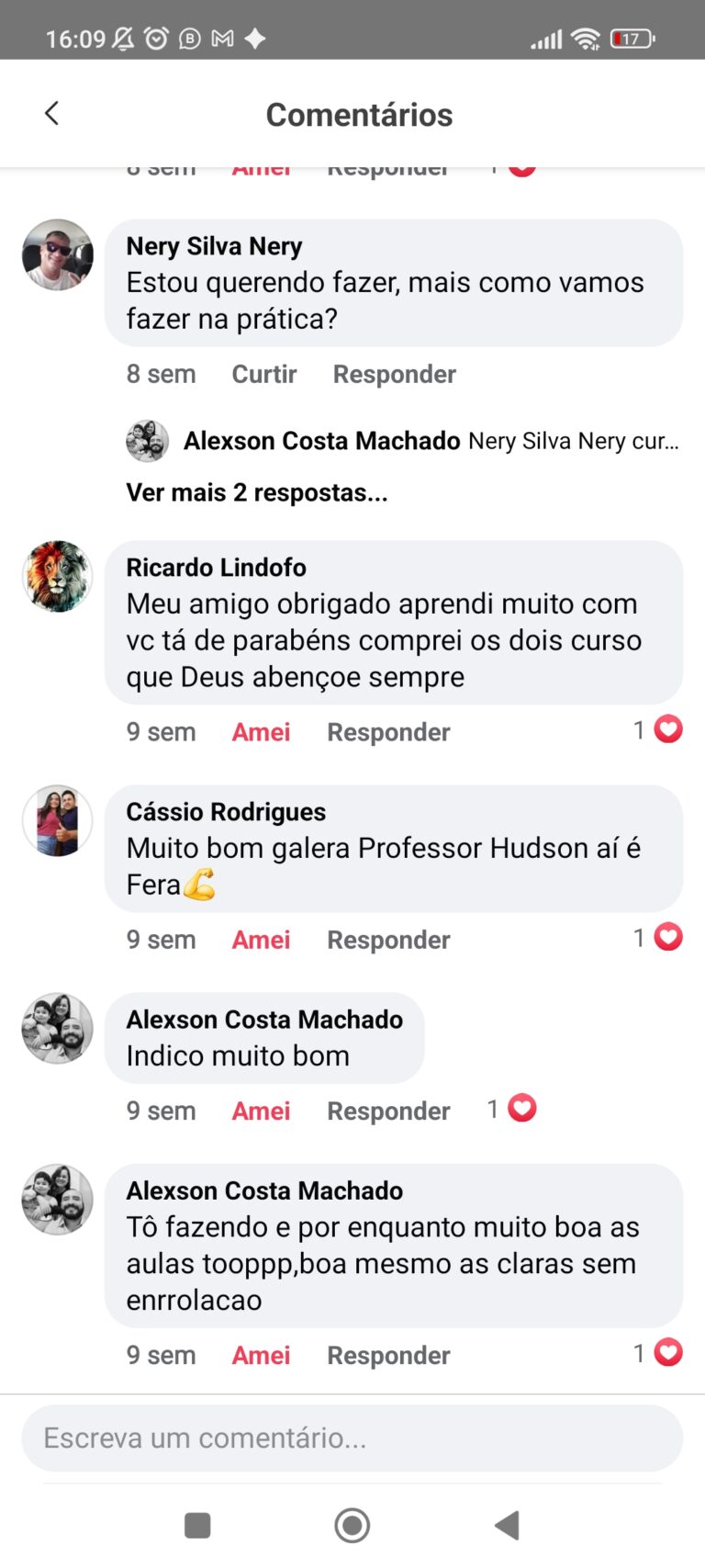Toggle Amei on Ricardo Lindofo's comment

(x=261, y=733)
